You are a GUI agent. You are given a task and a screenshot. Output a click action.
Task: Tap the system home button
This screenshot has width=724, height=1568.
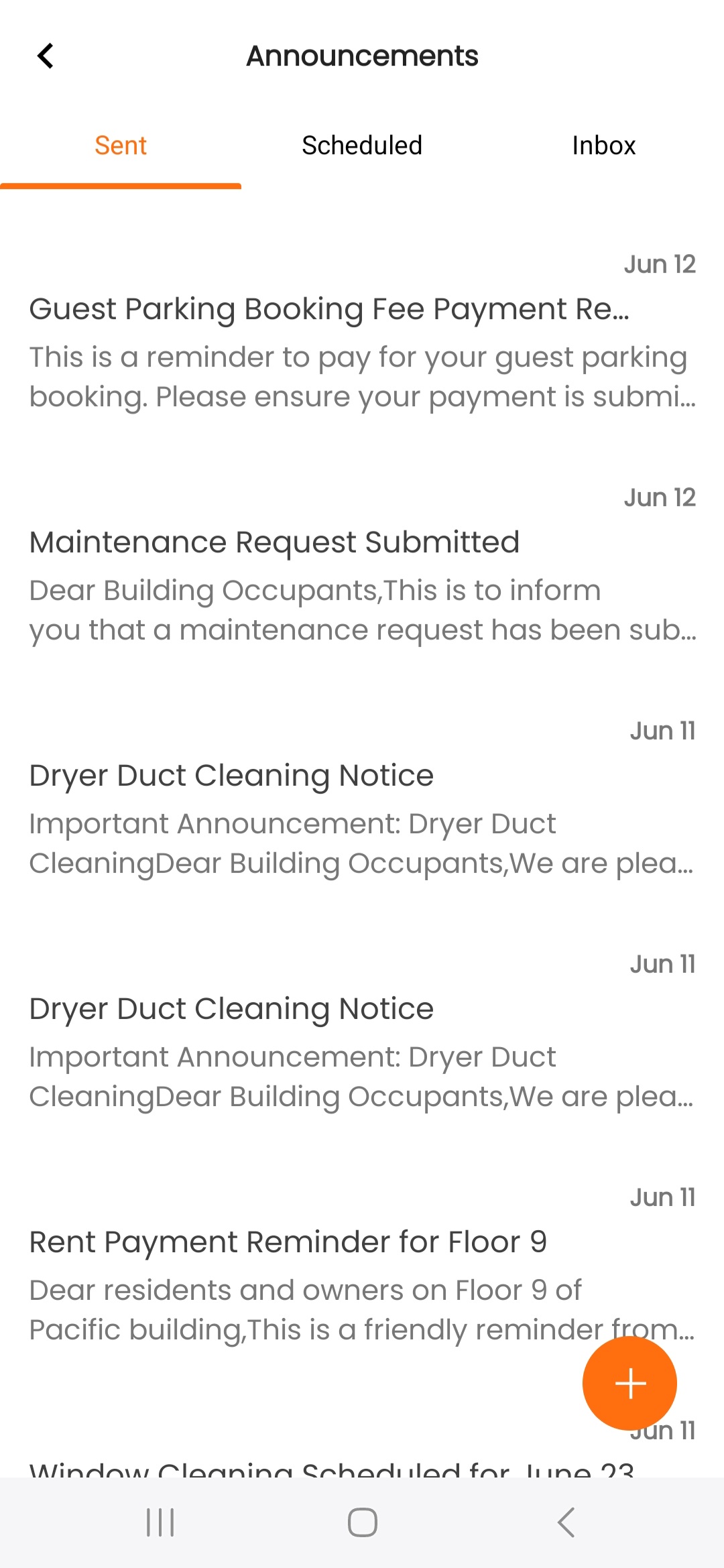point(362,1522)
